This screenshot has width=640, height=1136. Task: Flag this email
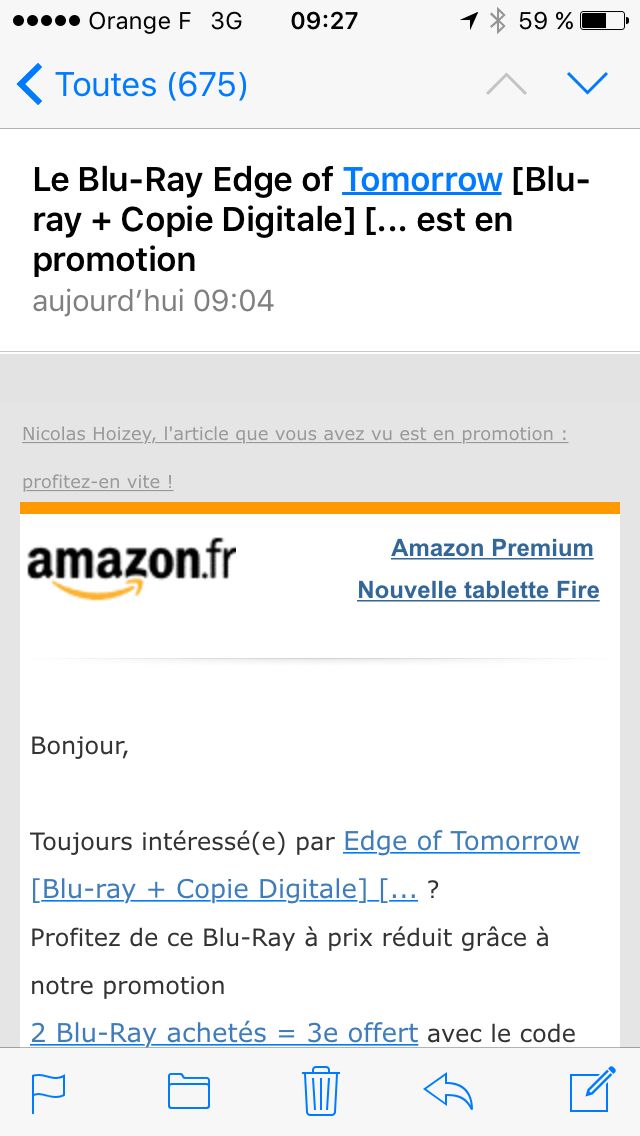coord(49,1093)
